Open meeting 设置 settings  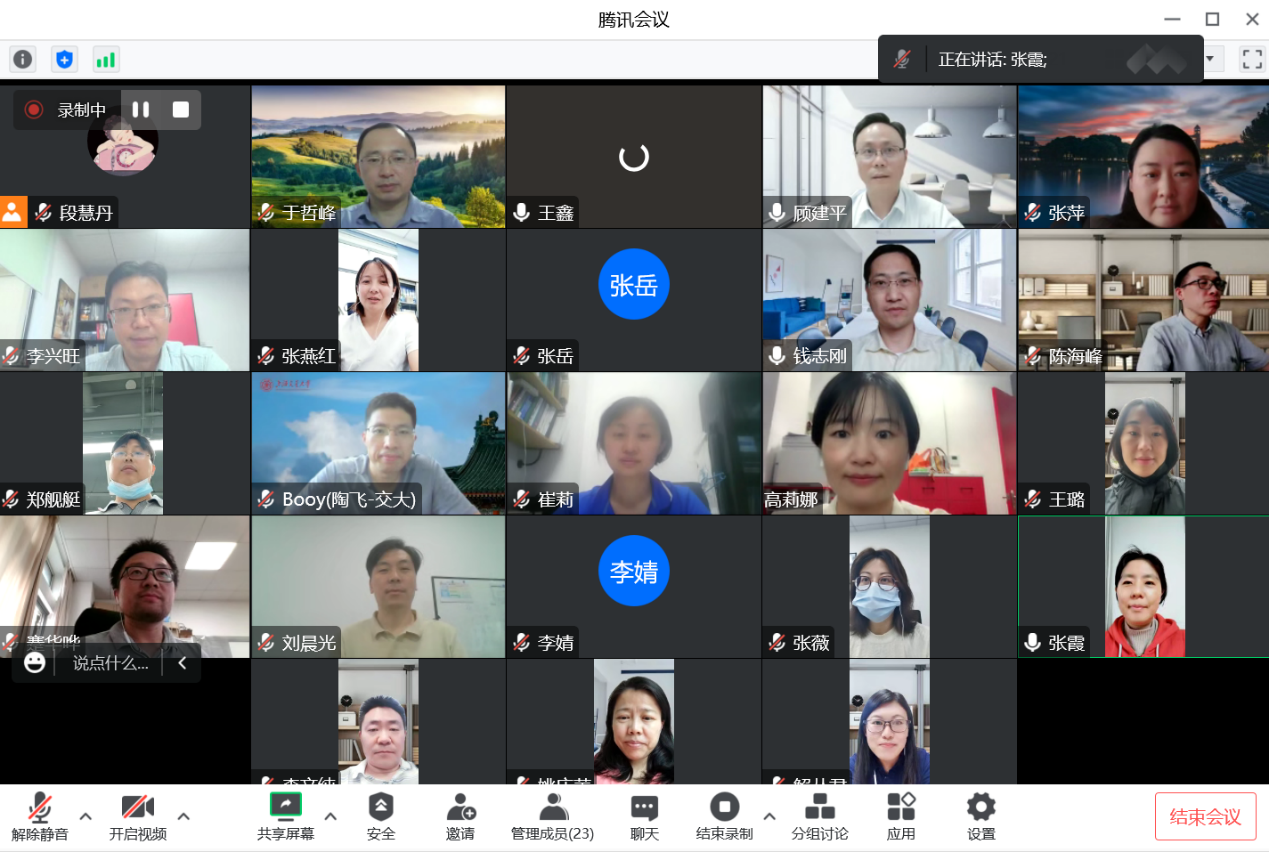pos(981,816)
